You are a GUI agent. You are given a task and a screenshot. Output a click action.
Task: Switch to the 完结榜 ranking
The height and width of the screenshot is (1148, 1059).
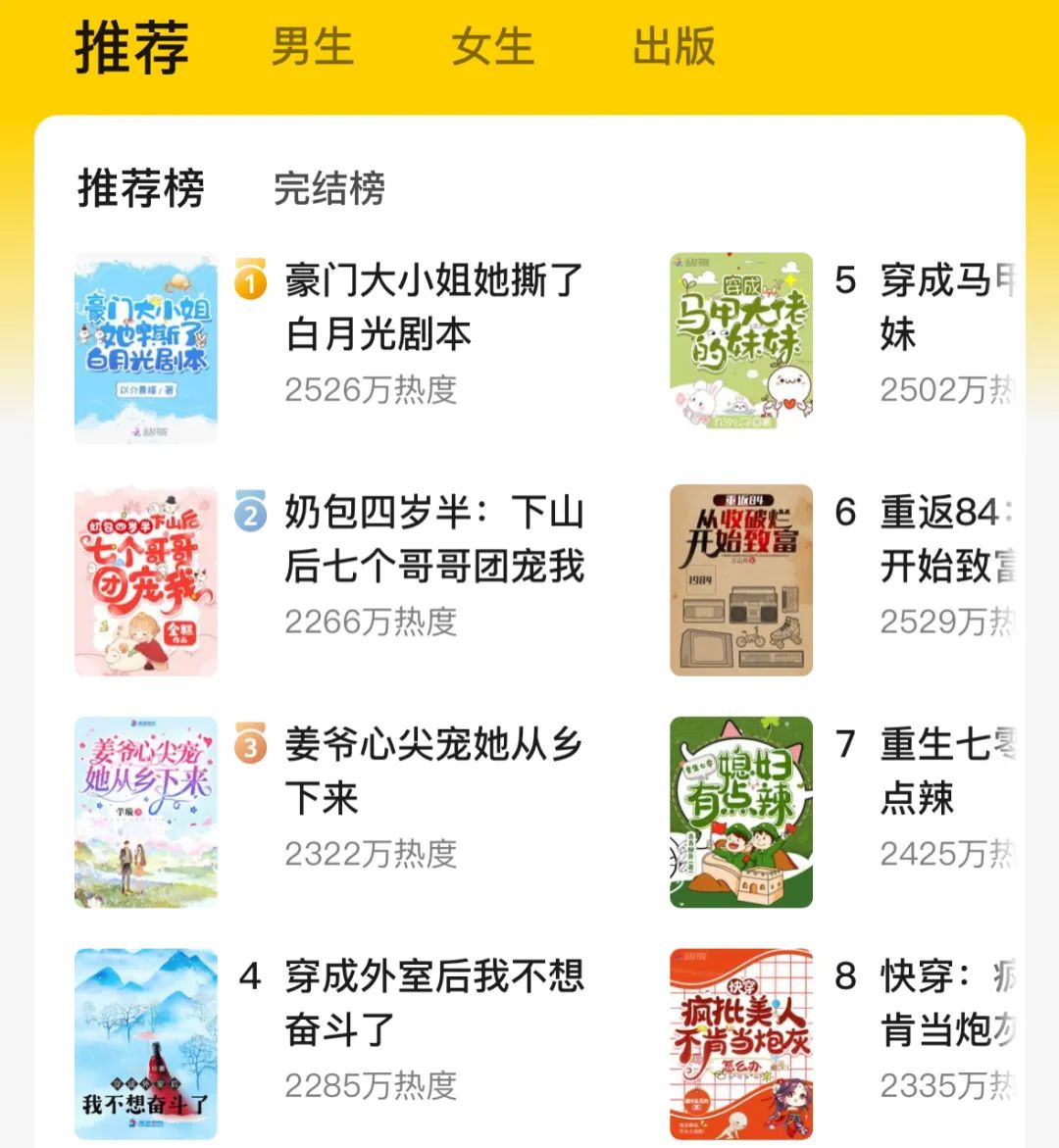tap(329, 188)
